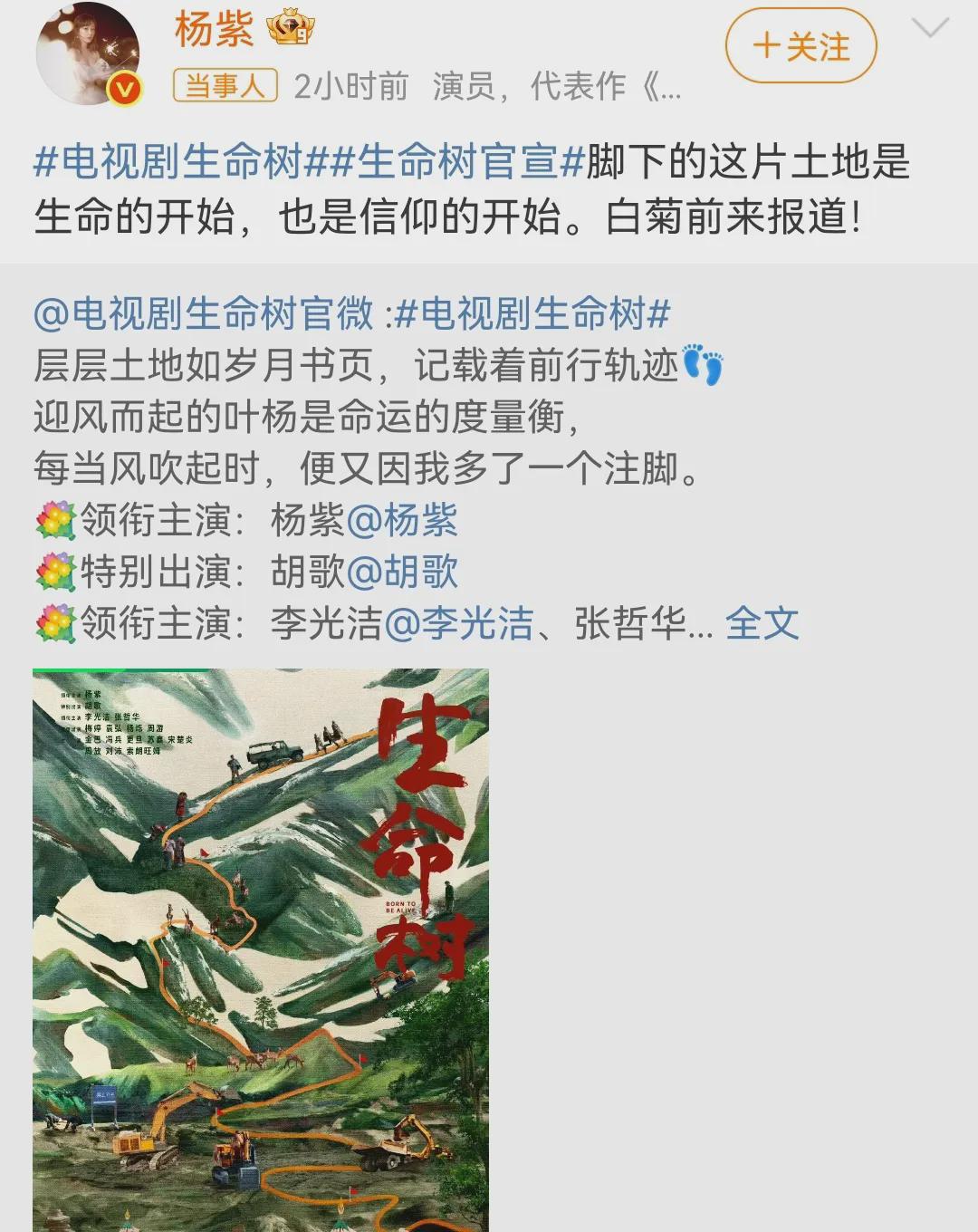Open 杨紫's profile avatar
978x1232 pixels.
[x=88, y=53]
